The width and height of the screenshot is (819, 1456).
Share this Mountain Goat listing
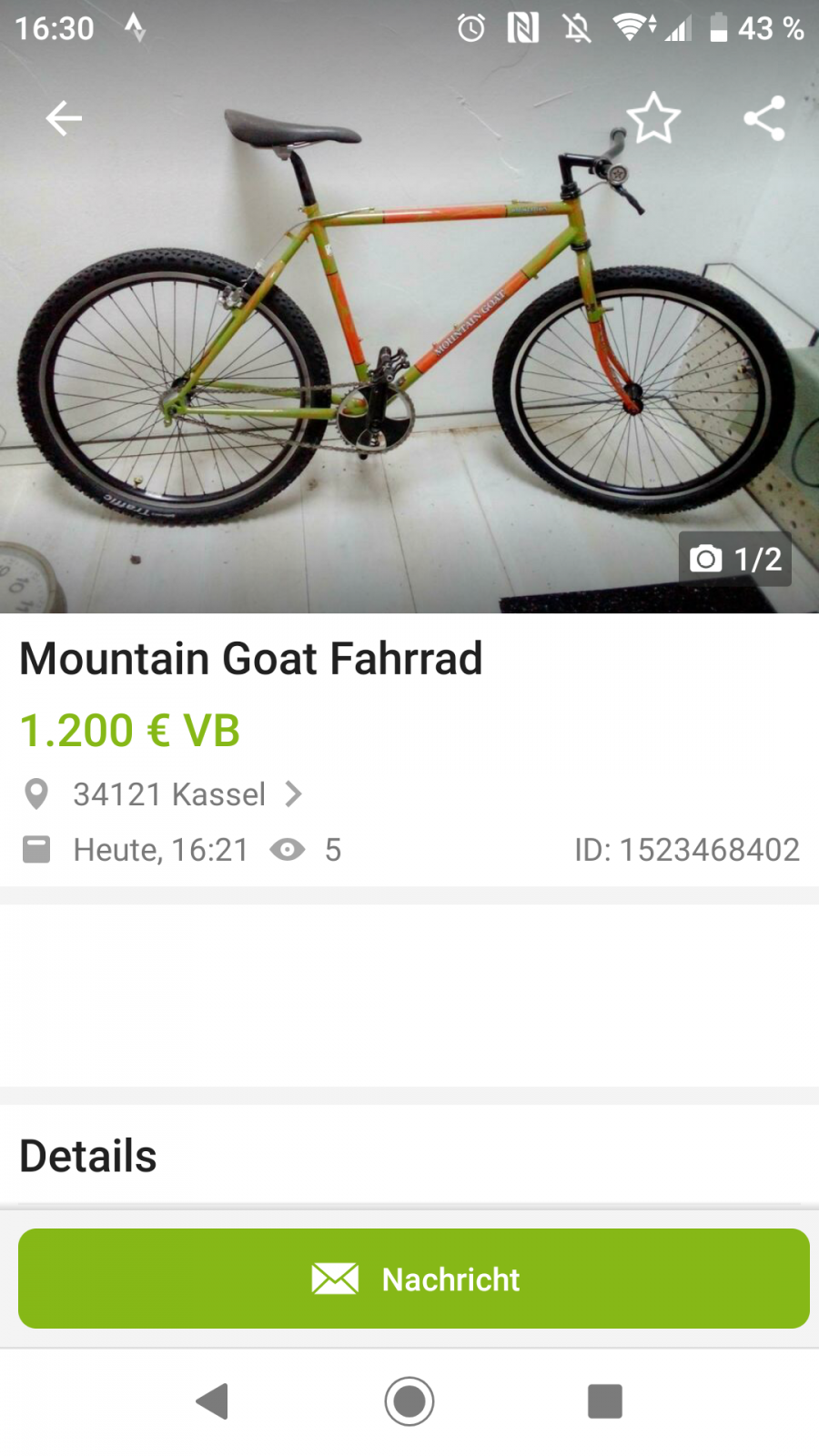coord(764,118)
